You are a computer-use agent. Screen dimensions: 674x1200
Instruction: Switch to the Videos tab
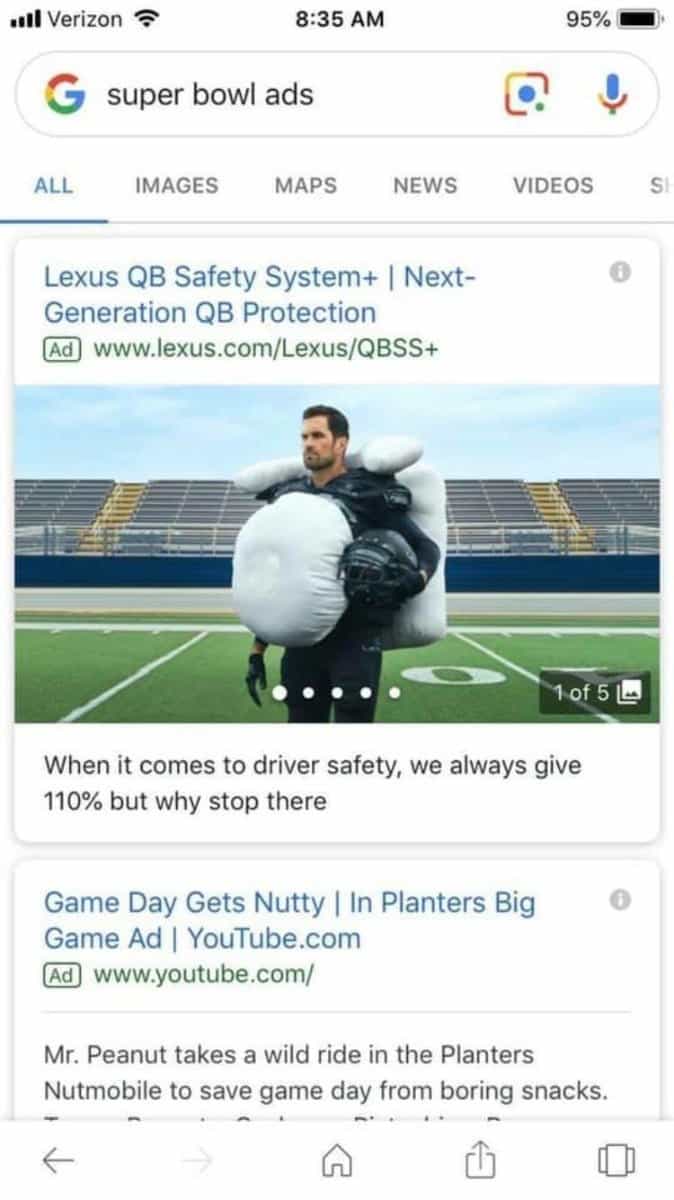pyautogui.click(x=552, y=185)
